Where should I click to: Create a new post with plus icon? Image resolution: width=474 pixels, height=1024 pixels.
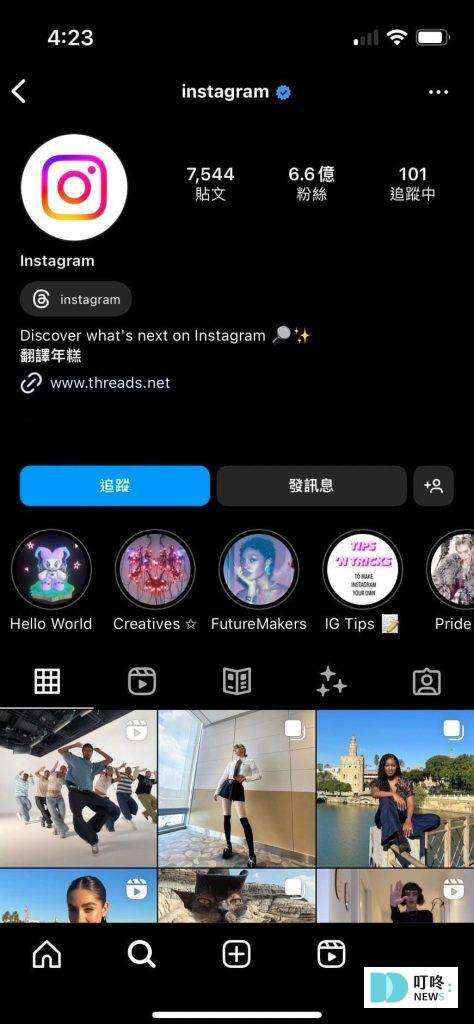tap(236, 955)
